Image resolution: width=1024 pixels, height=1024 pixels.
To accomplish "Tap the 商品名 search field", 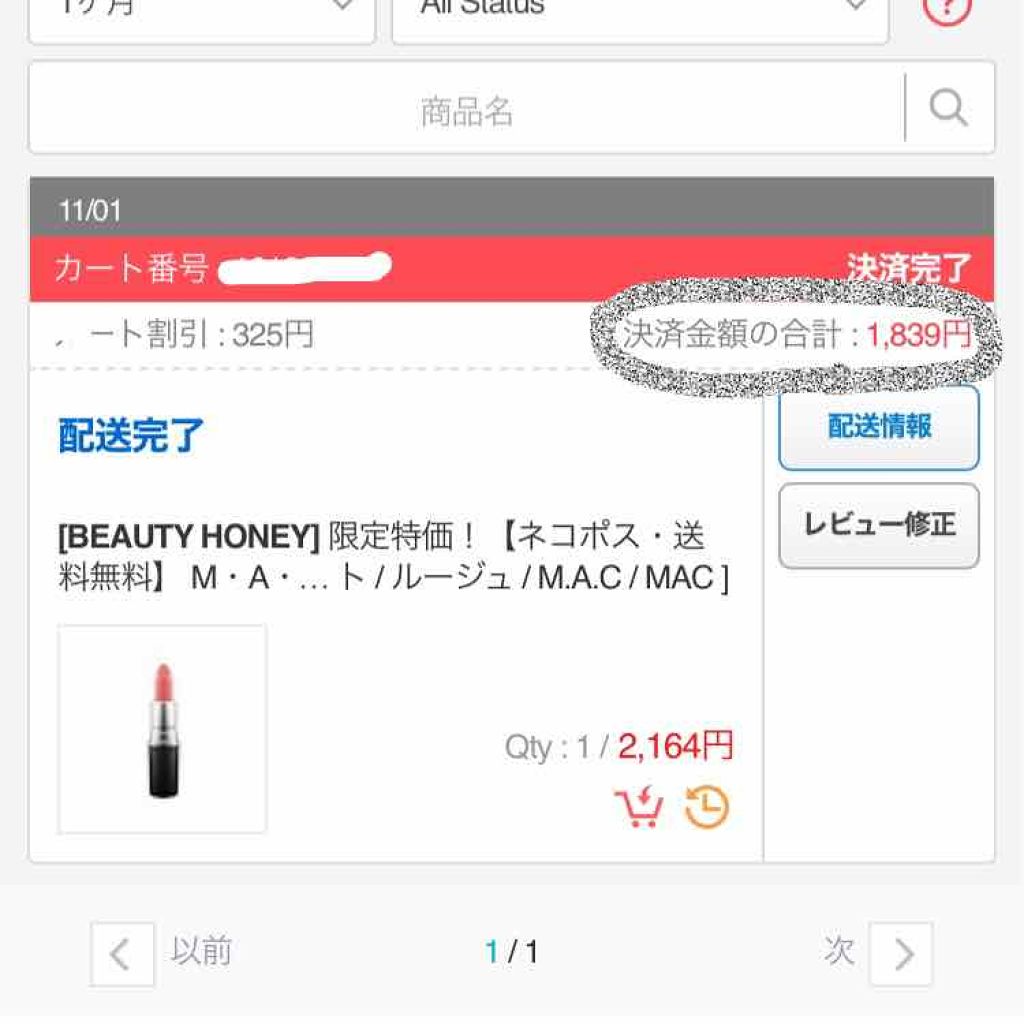I will coord(466,109).
